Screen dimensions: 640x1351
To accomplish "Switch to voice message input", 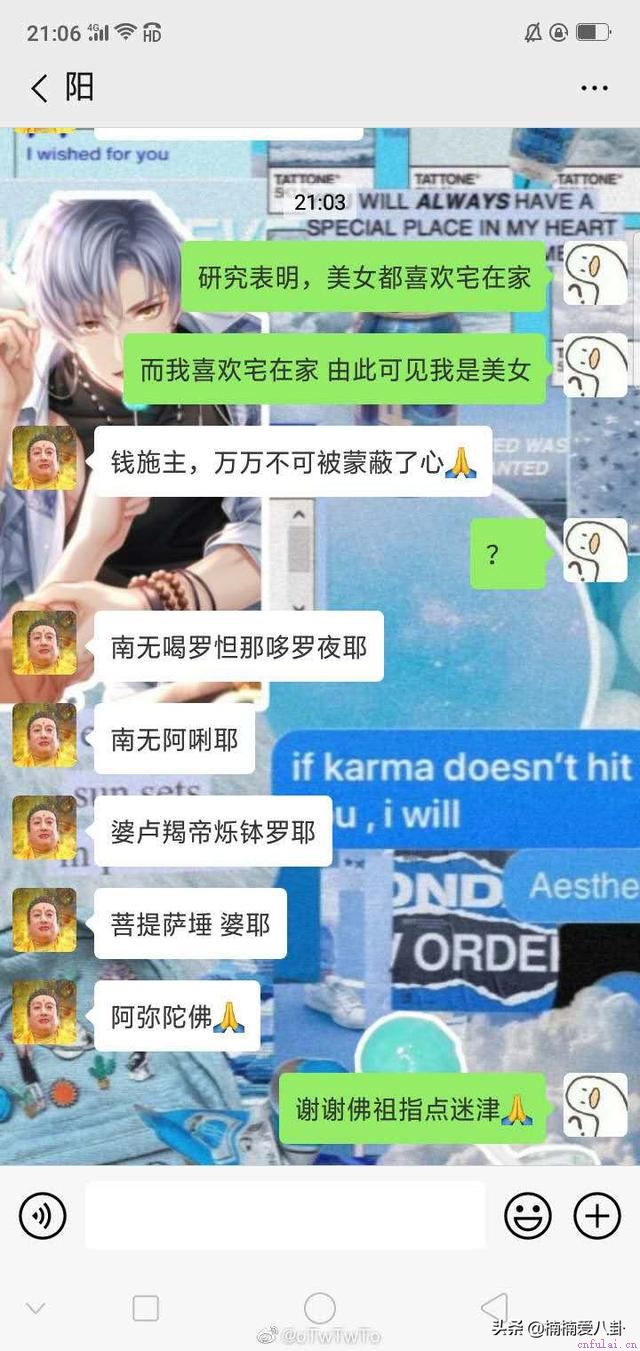I will pyautogui.click(x=42, y=1216).
